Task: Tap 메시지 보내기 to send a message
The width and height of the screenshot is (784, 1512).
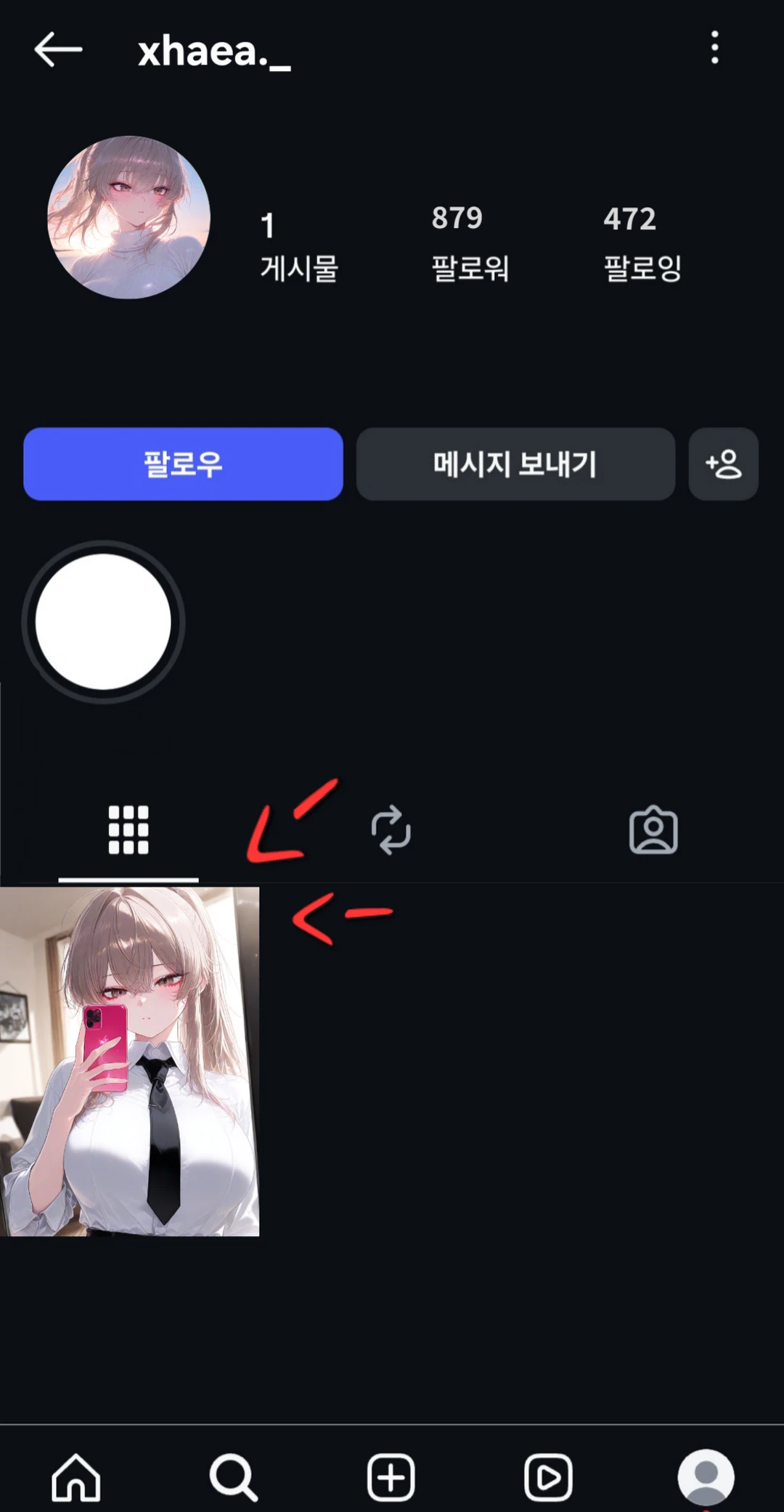Action: click(x=515, y=464)
